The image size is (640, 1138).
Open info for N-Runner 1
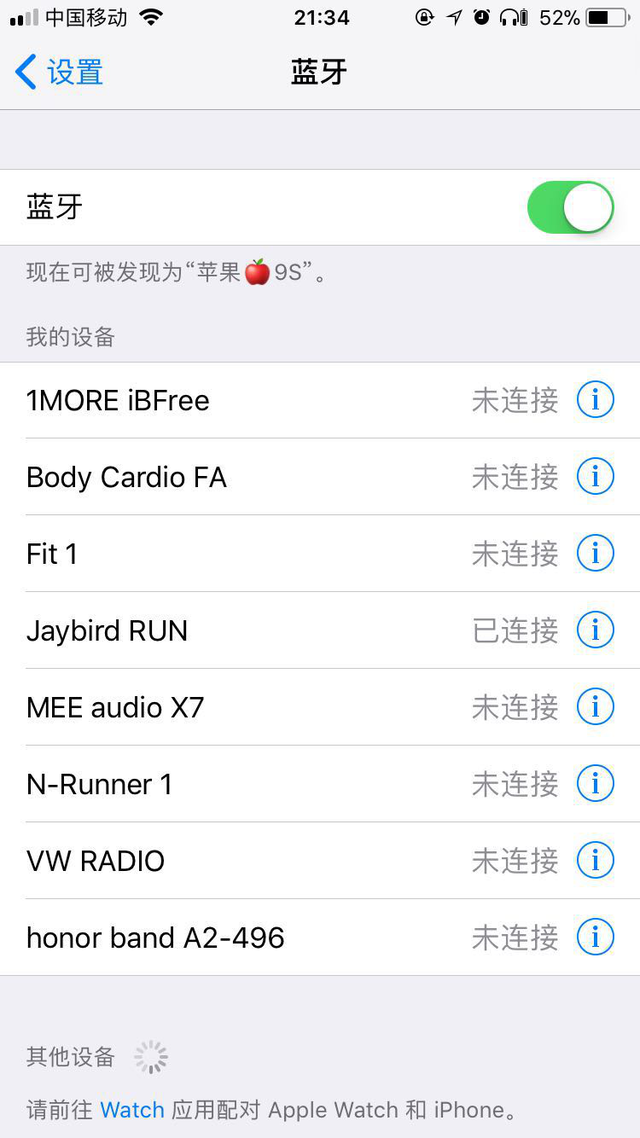[595, 784]
